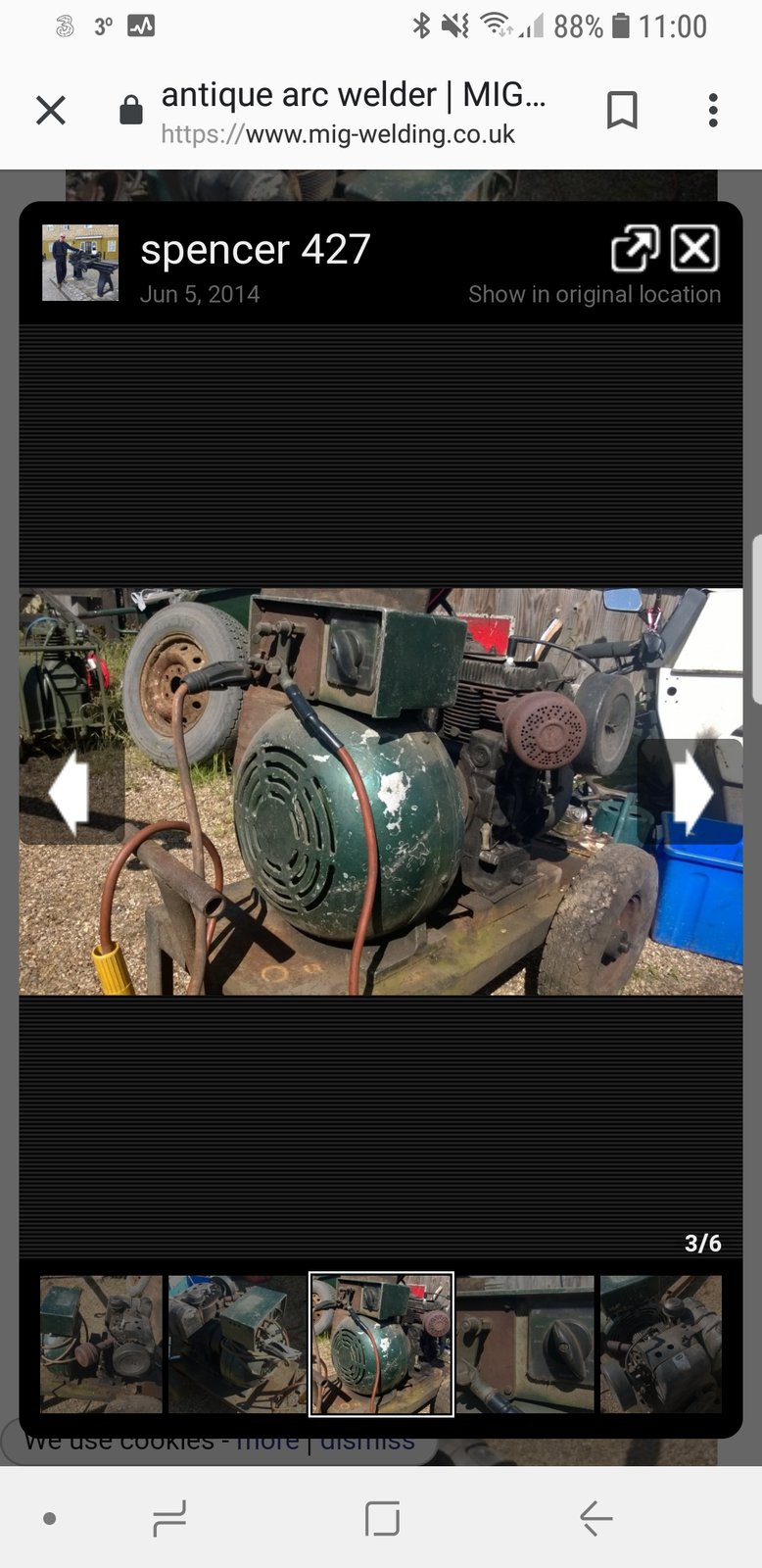Screen dimensions: 762x1568
Task: Close the browser custom tab
Action: (x=51, y=111)
